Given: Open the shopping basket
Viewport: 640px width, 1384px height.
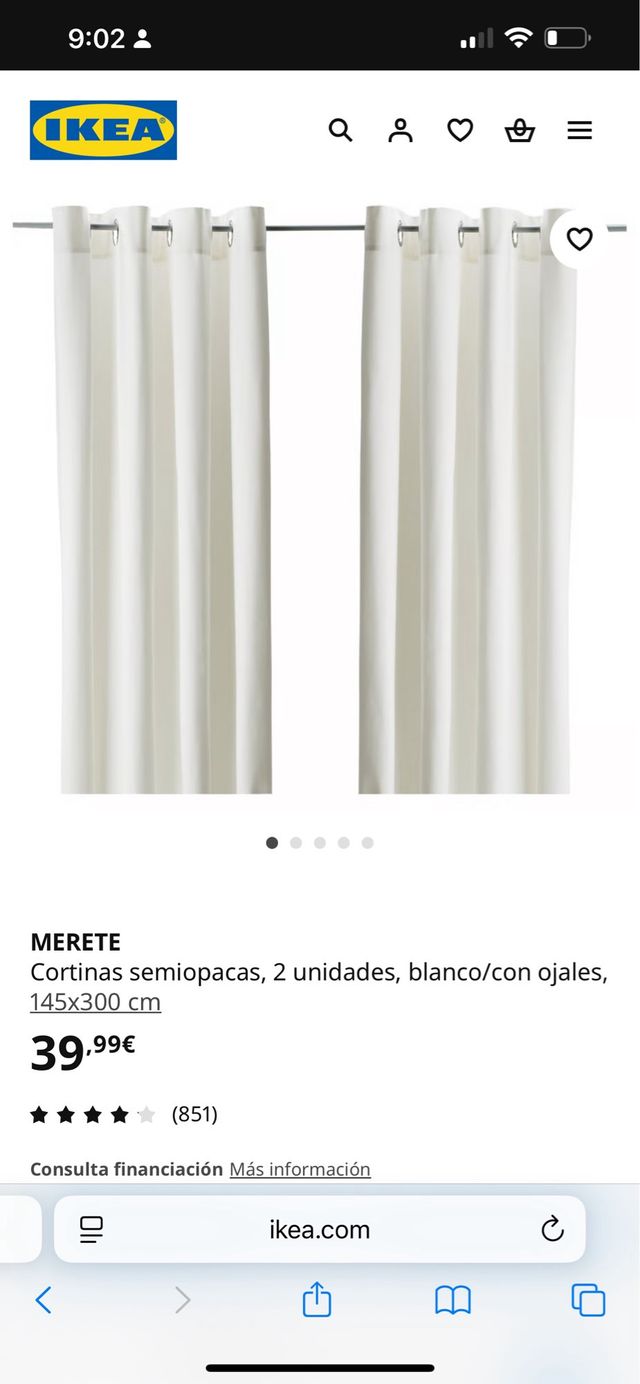Looking at the screenshot, I should pyautogui.click(x=520, y=130).
